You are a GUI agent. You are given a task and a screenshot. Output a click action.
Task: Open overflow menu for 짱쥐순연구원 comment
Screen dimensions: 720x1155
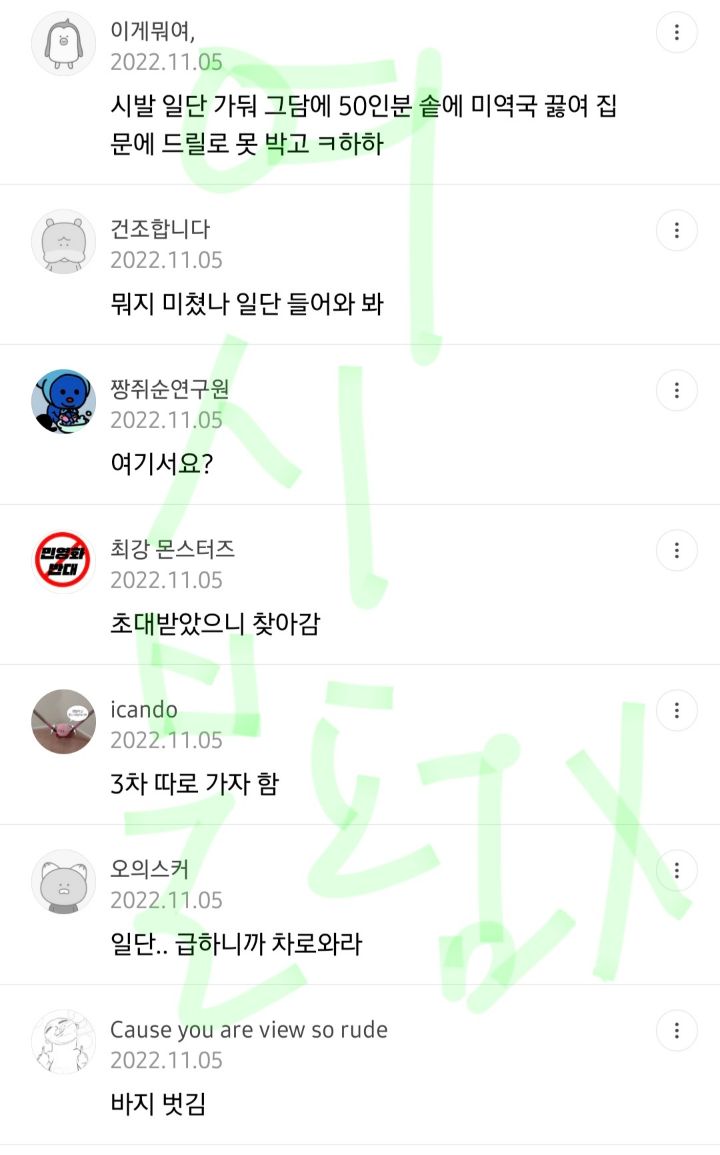tap(677, 390)
